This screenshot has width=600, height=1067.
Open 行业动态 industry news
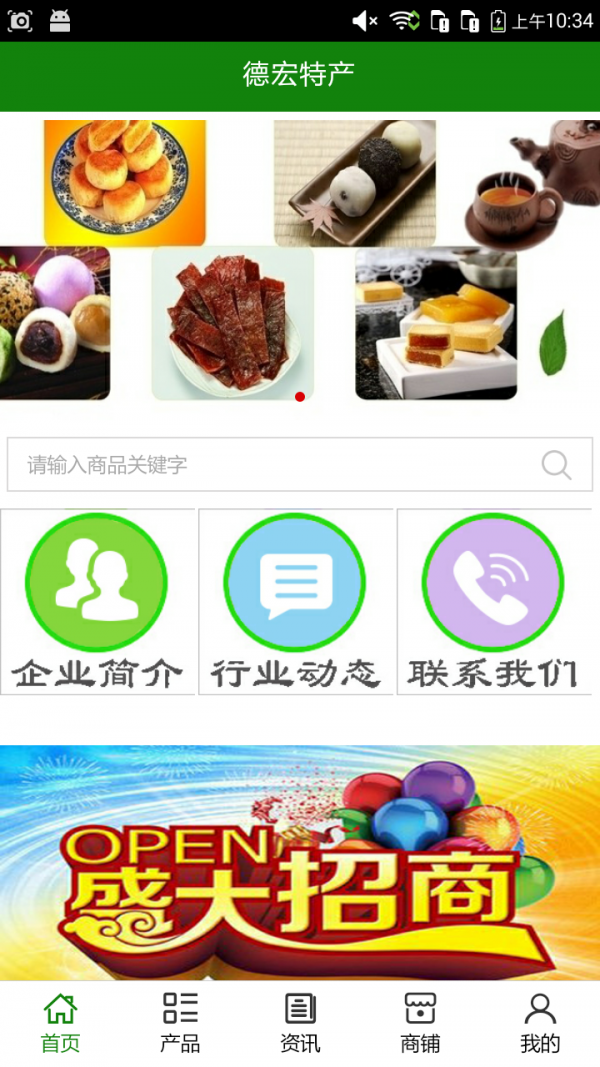tap(296, 601)
